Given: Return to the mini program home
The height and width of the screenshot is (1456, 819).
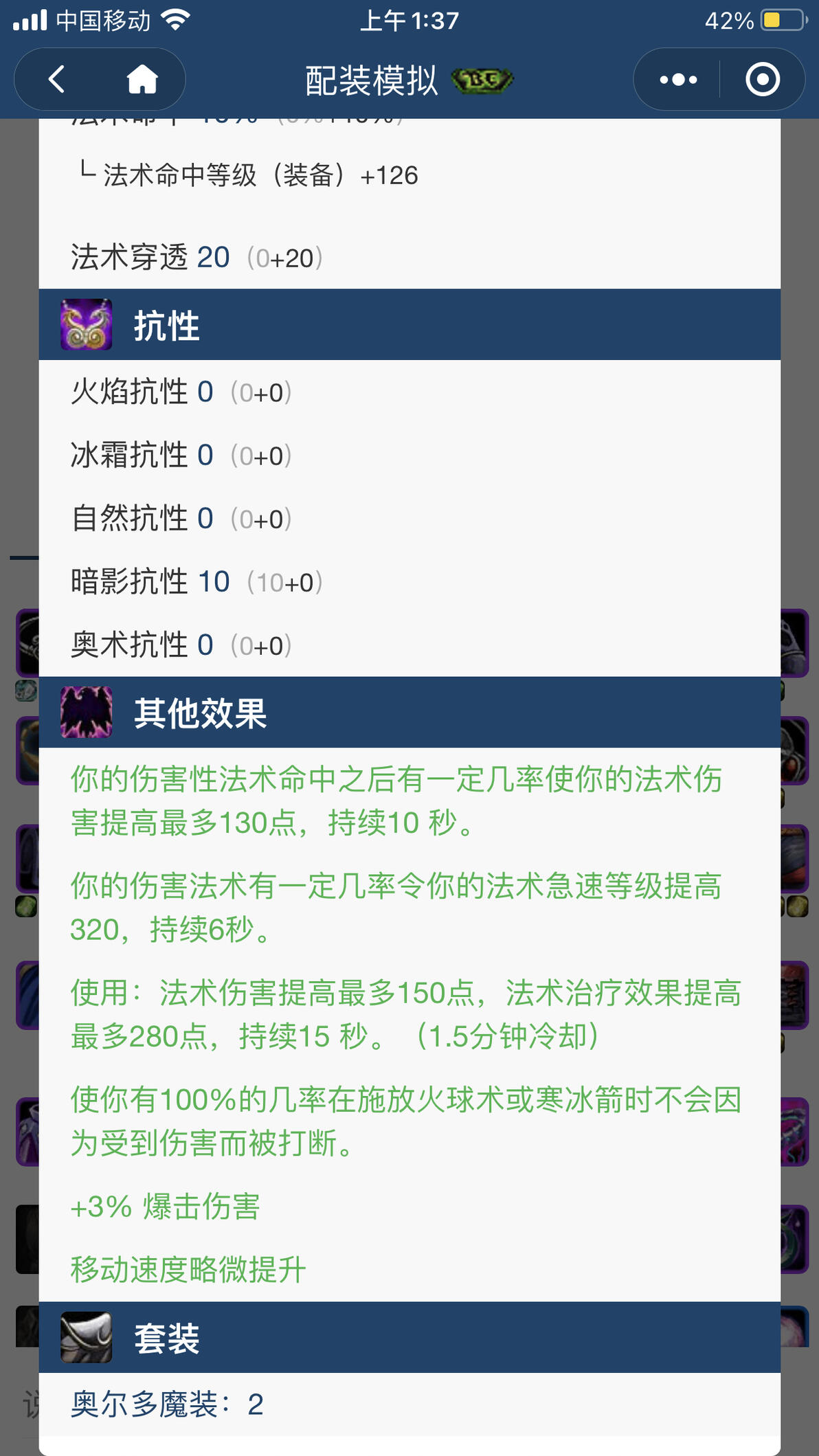Looking at the screenshot, I should pos(142,80).
